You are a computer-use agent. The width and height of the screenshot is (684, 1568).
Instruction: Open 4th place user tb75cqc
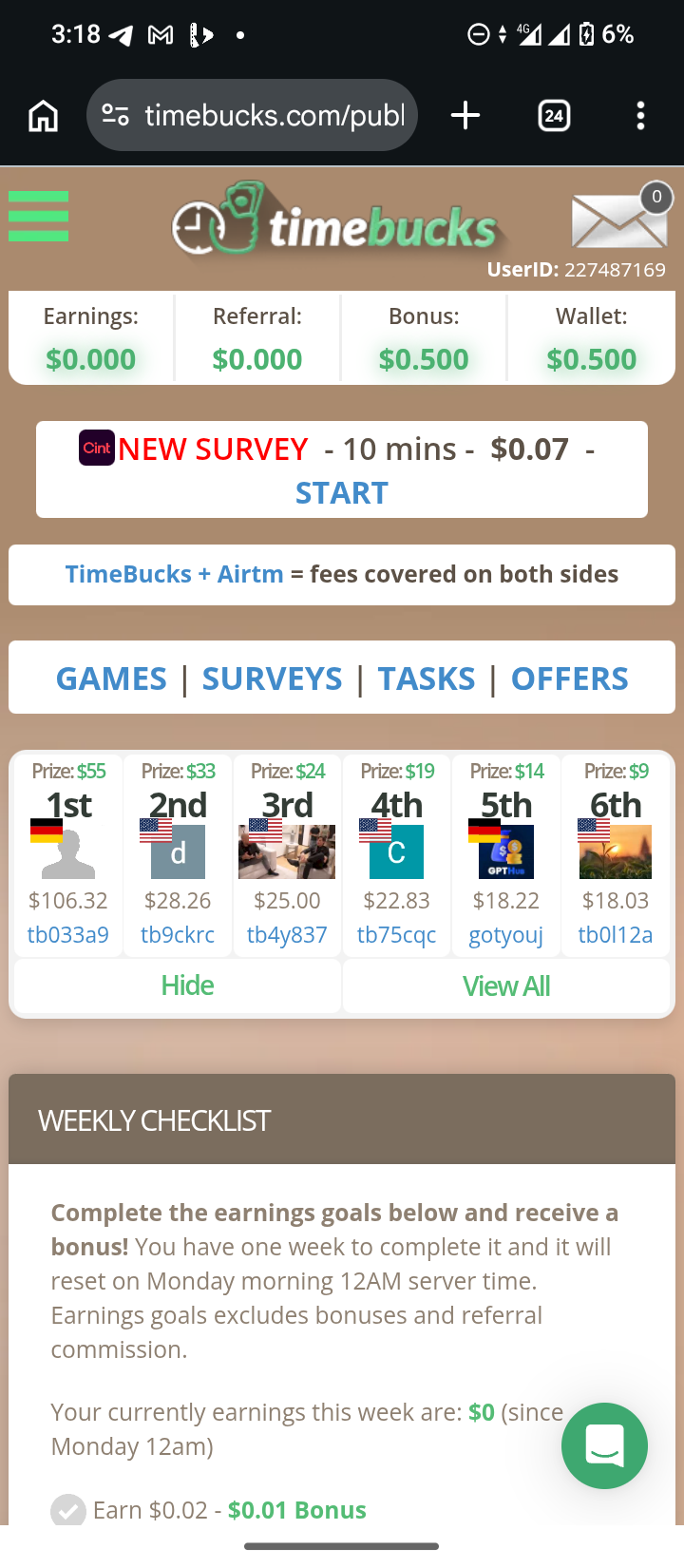click(x=396, y=934)
